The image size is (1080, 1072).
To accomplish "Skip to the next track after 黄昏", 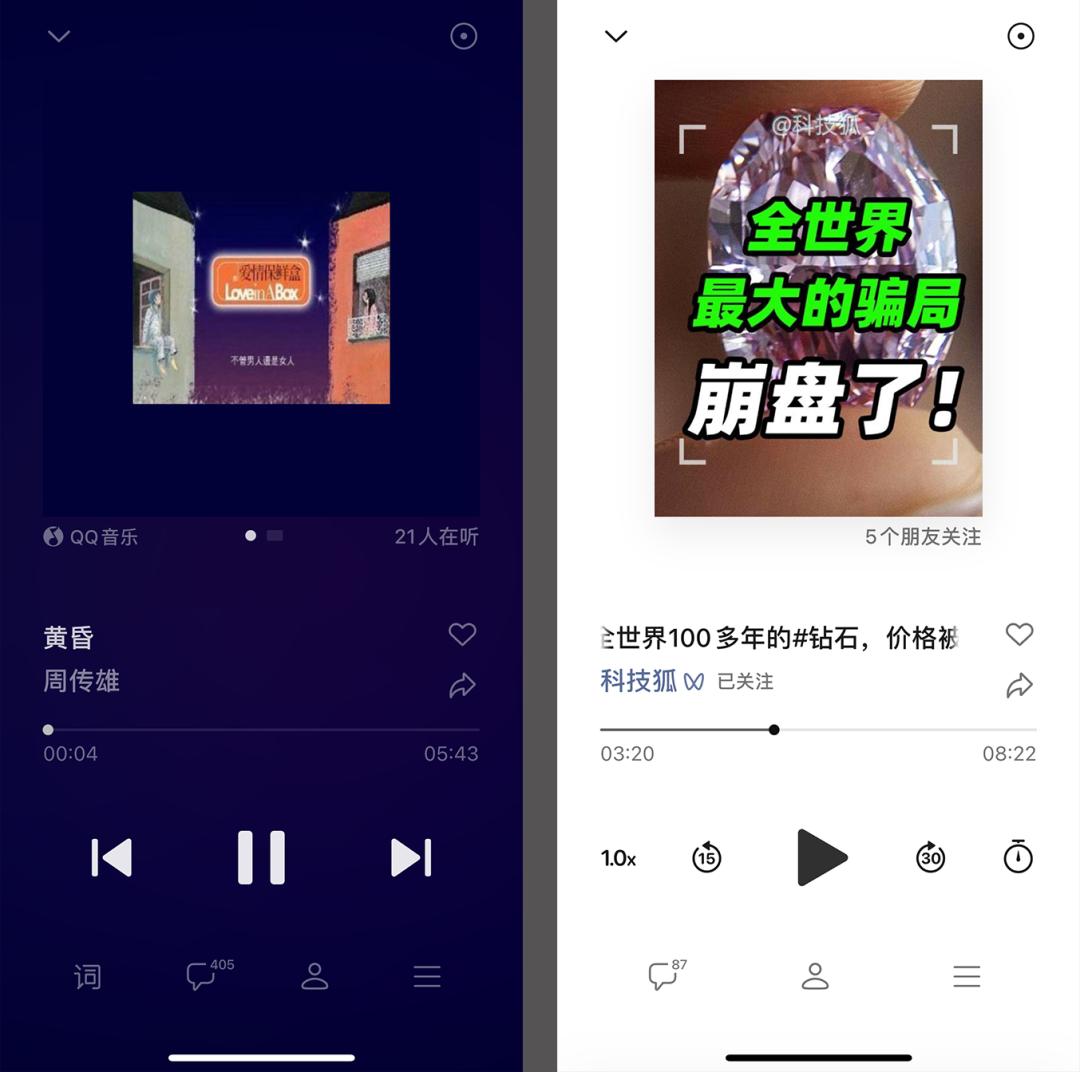I will [411, 858].
